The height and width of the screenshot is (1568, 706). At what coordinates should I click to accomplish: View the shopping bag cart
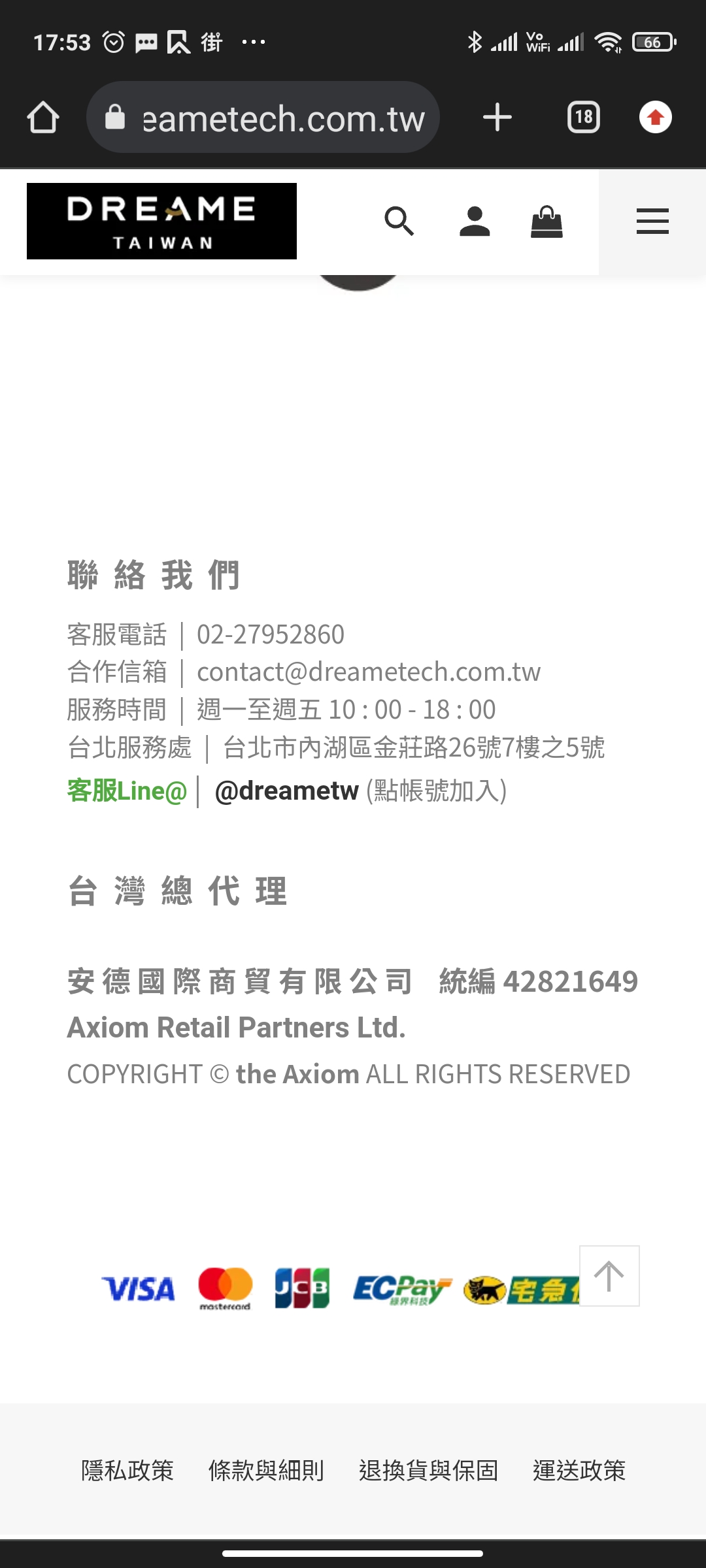546,221
